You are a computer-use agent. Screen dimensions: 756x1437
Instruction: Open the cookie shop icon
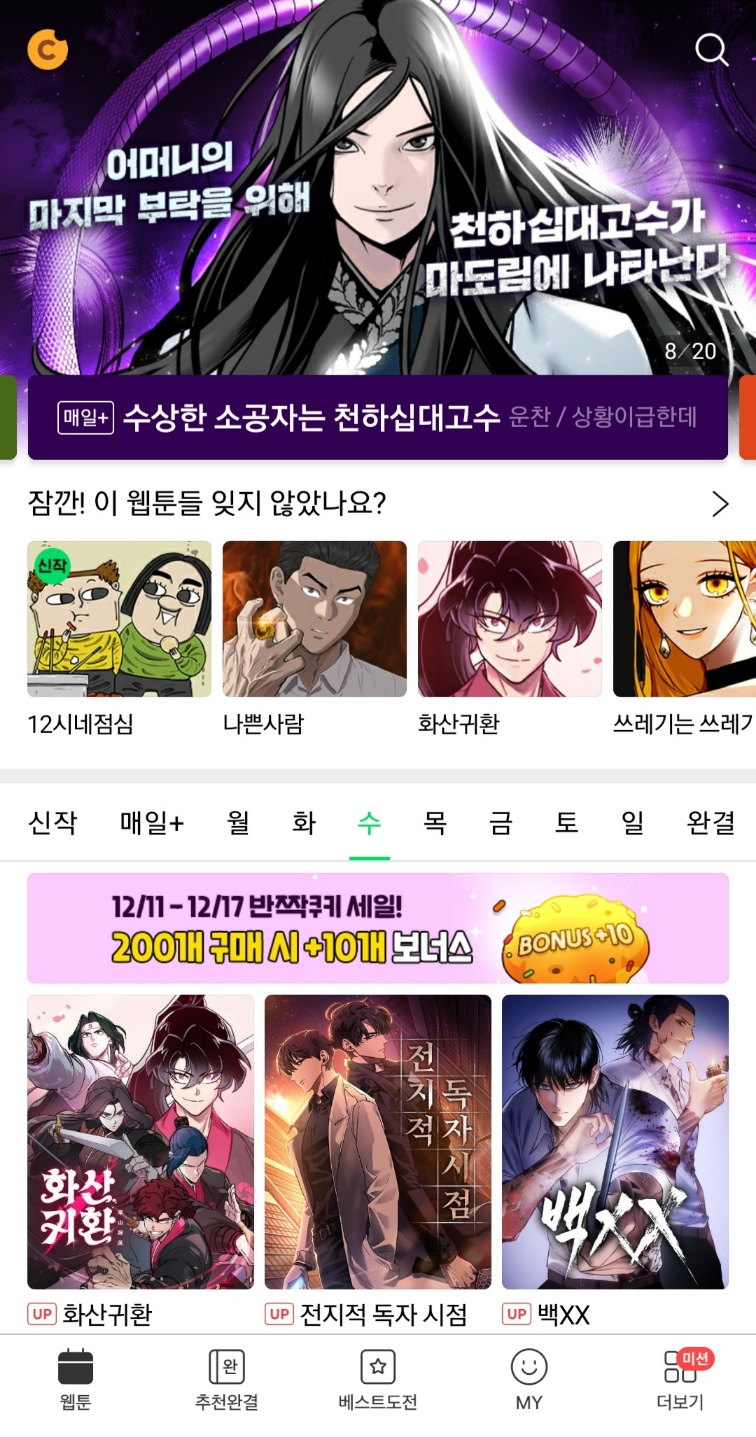tap(47, 49)
